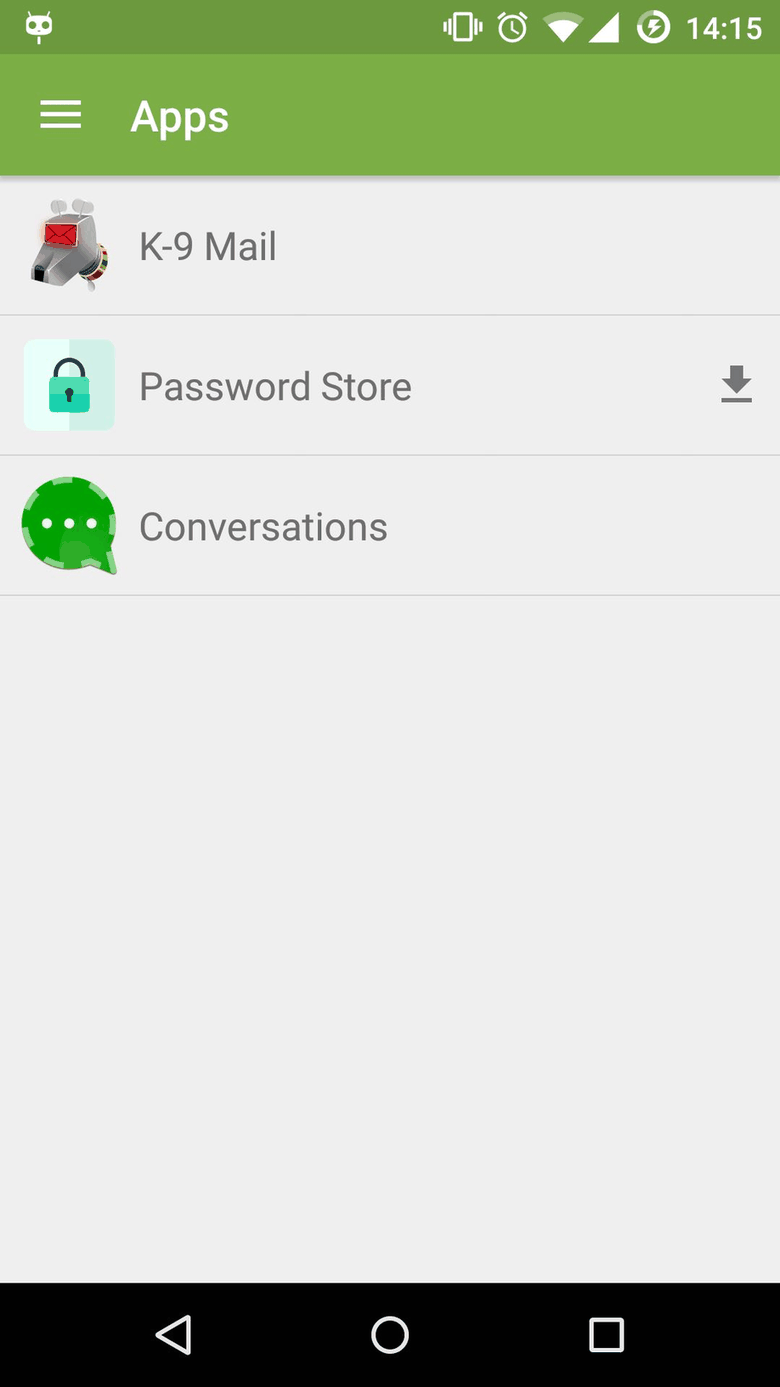Open the navigation drawer with the hamburger menu
Screen dimensions: 780x1387
[x=60, y=115]
